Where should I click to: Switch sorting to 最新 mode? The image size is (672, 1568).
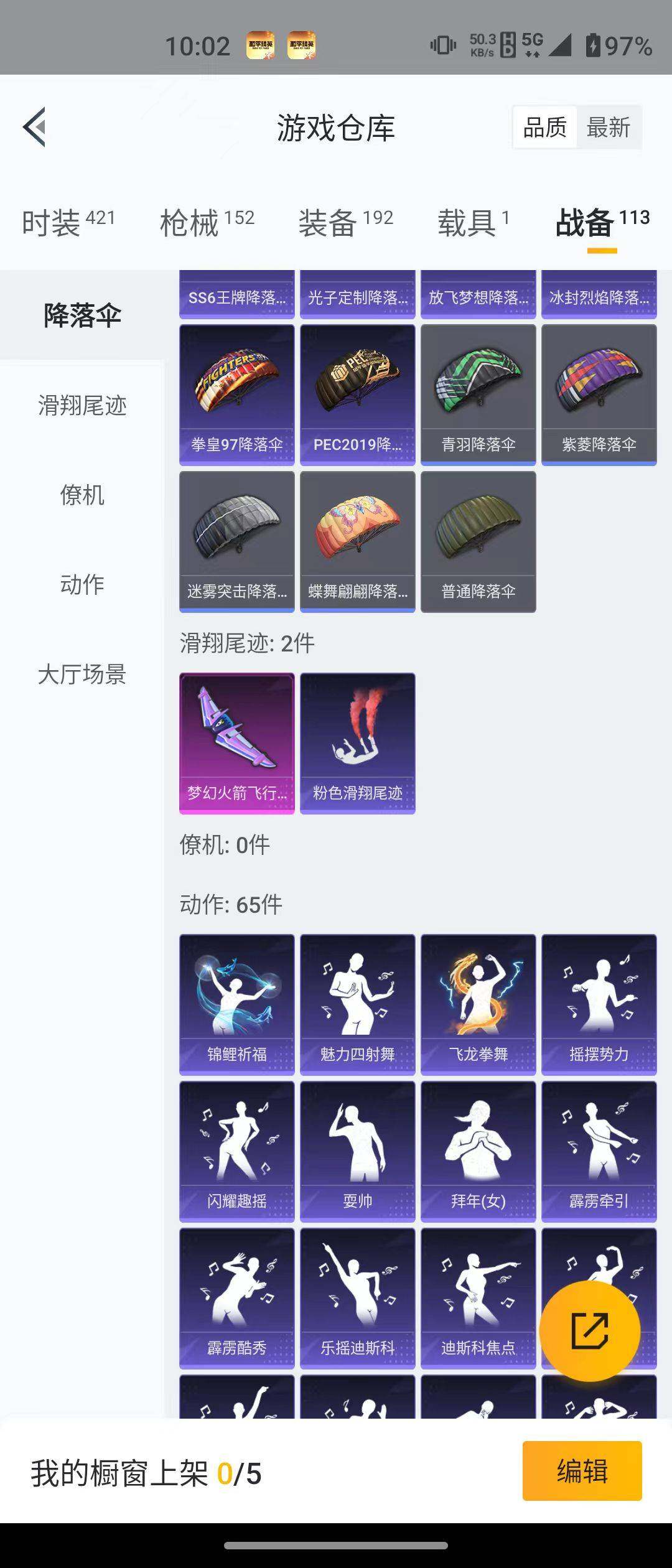pos(609,127)
